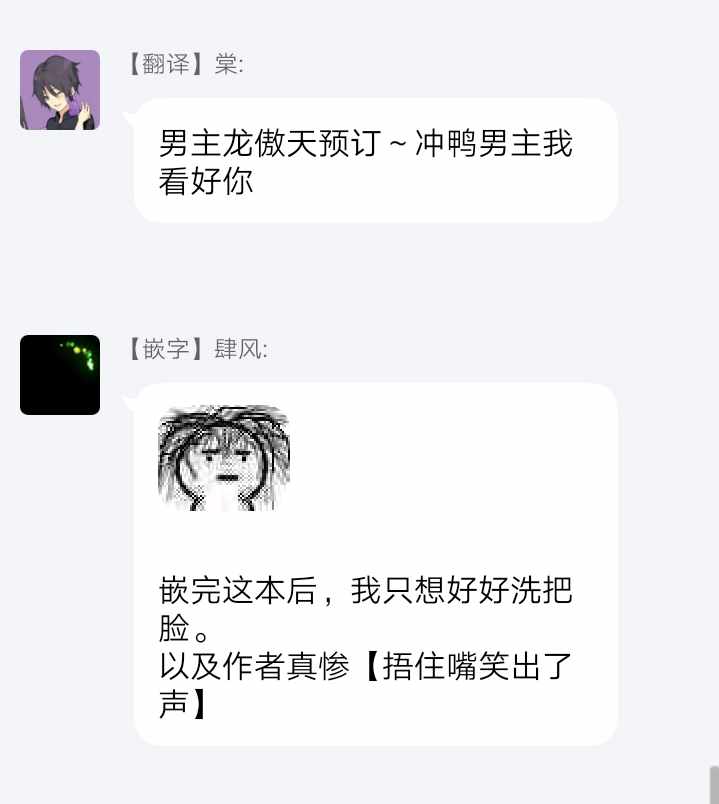The width and height of the screenshot is (719, 804).
Task: Open 棠's profile avatar
Action: point(60,90)
